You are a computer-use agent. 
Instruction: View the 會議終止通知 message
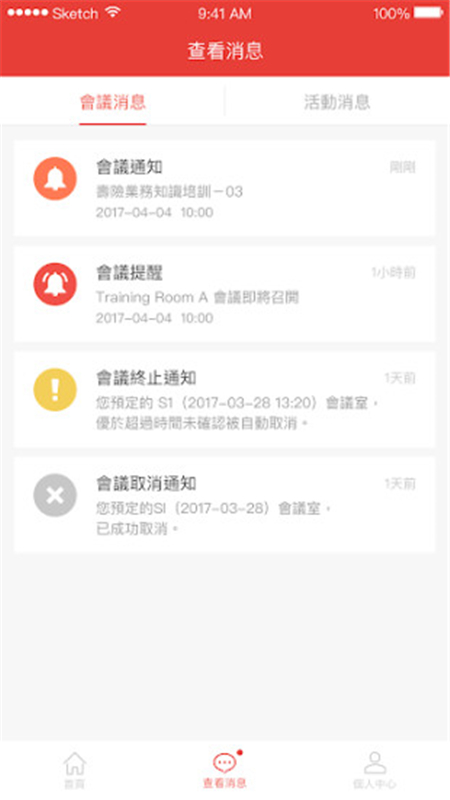(x=224, y=399)
